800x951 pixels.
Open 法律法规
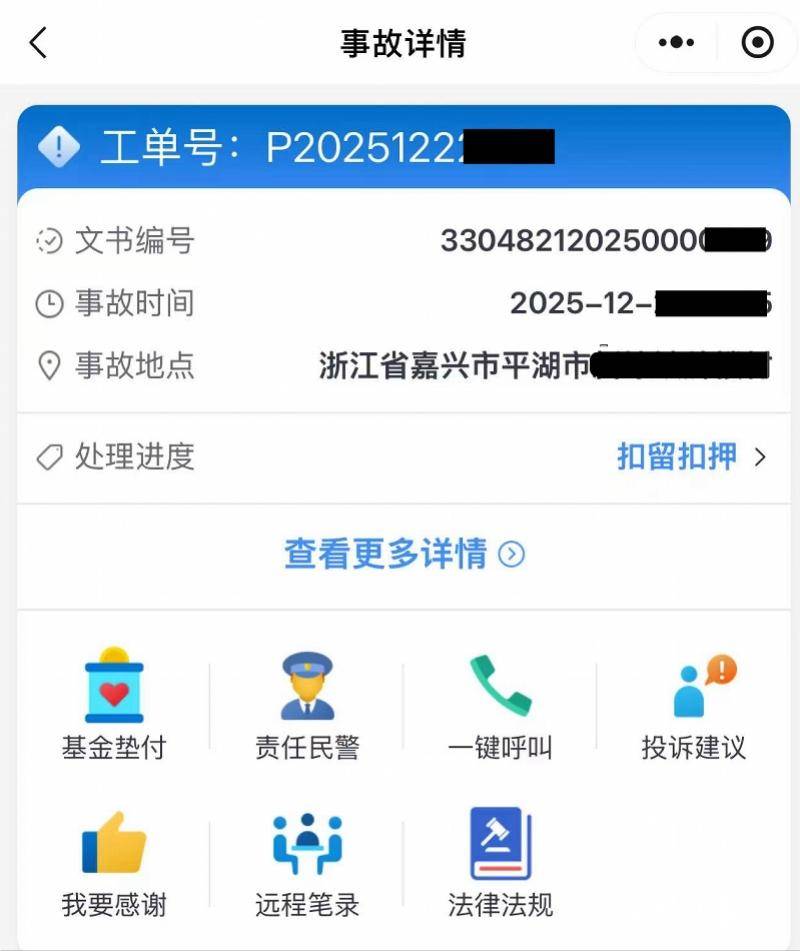point(500,862)
